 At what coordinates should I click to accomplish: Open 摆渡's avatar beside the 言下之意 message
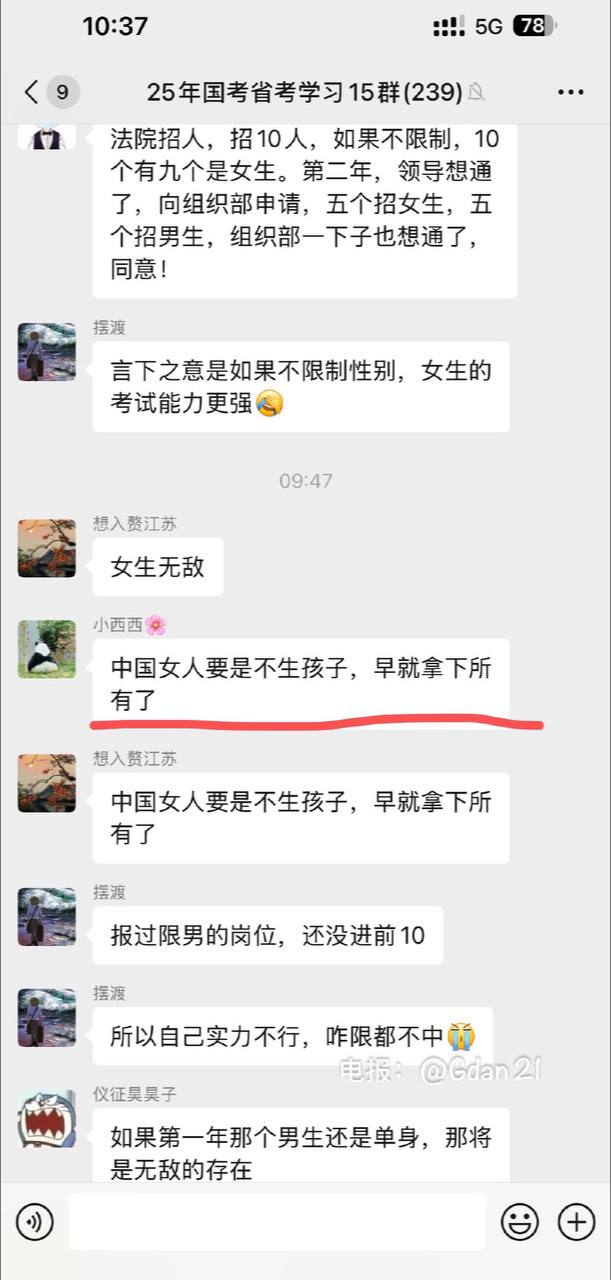coord(47,352)
